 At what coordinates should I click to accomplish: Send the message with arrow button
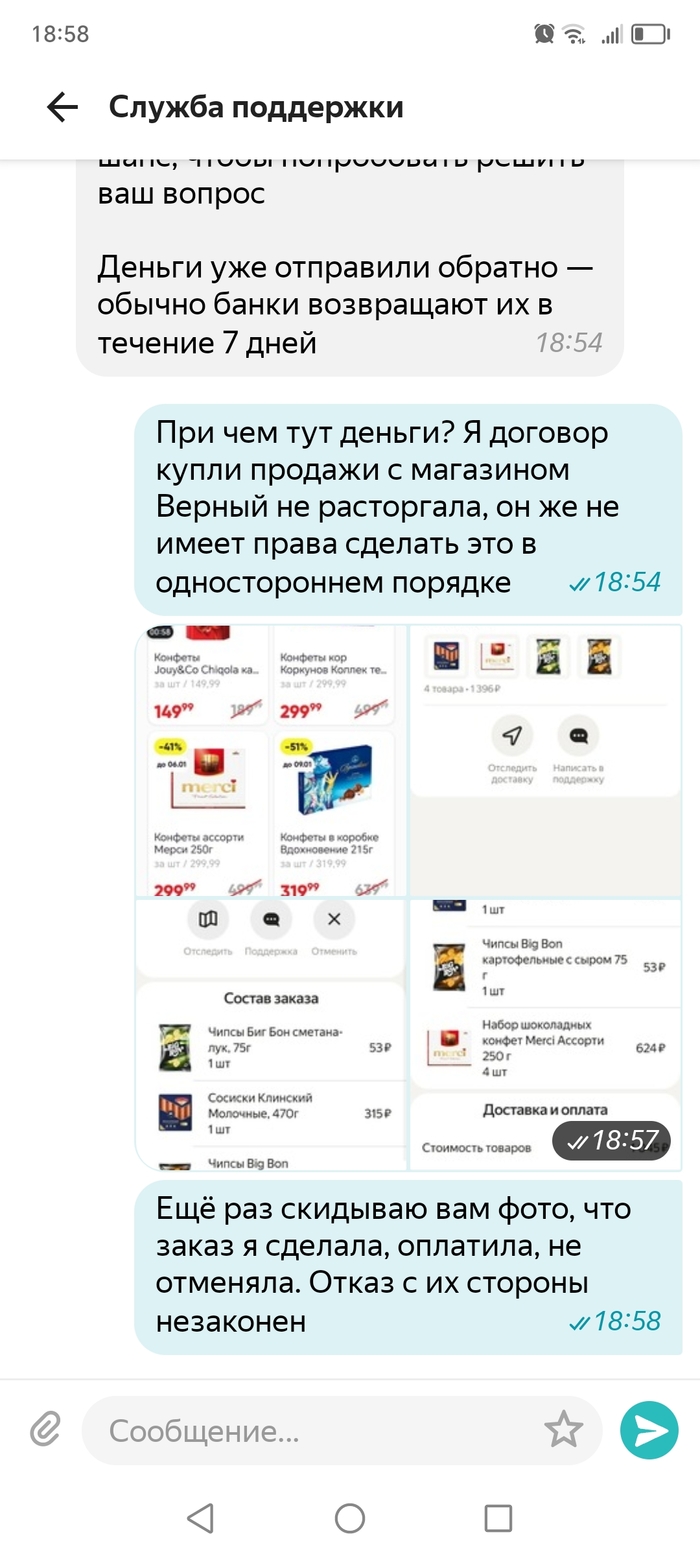pyautogui.click(x=649, y=1431)
